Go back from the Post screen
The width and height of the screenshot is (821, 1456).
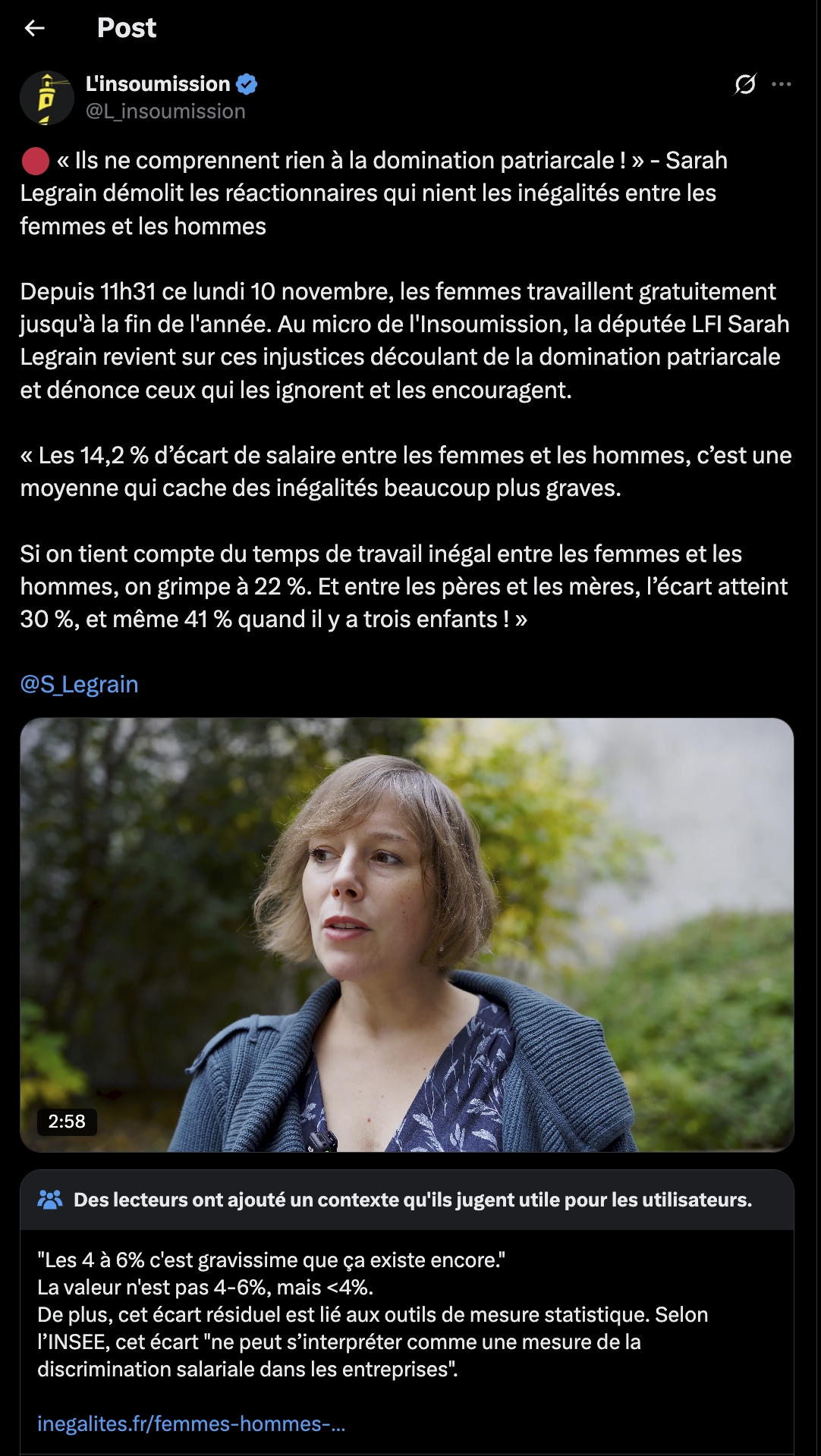tap(35, 28)
